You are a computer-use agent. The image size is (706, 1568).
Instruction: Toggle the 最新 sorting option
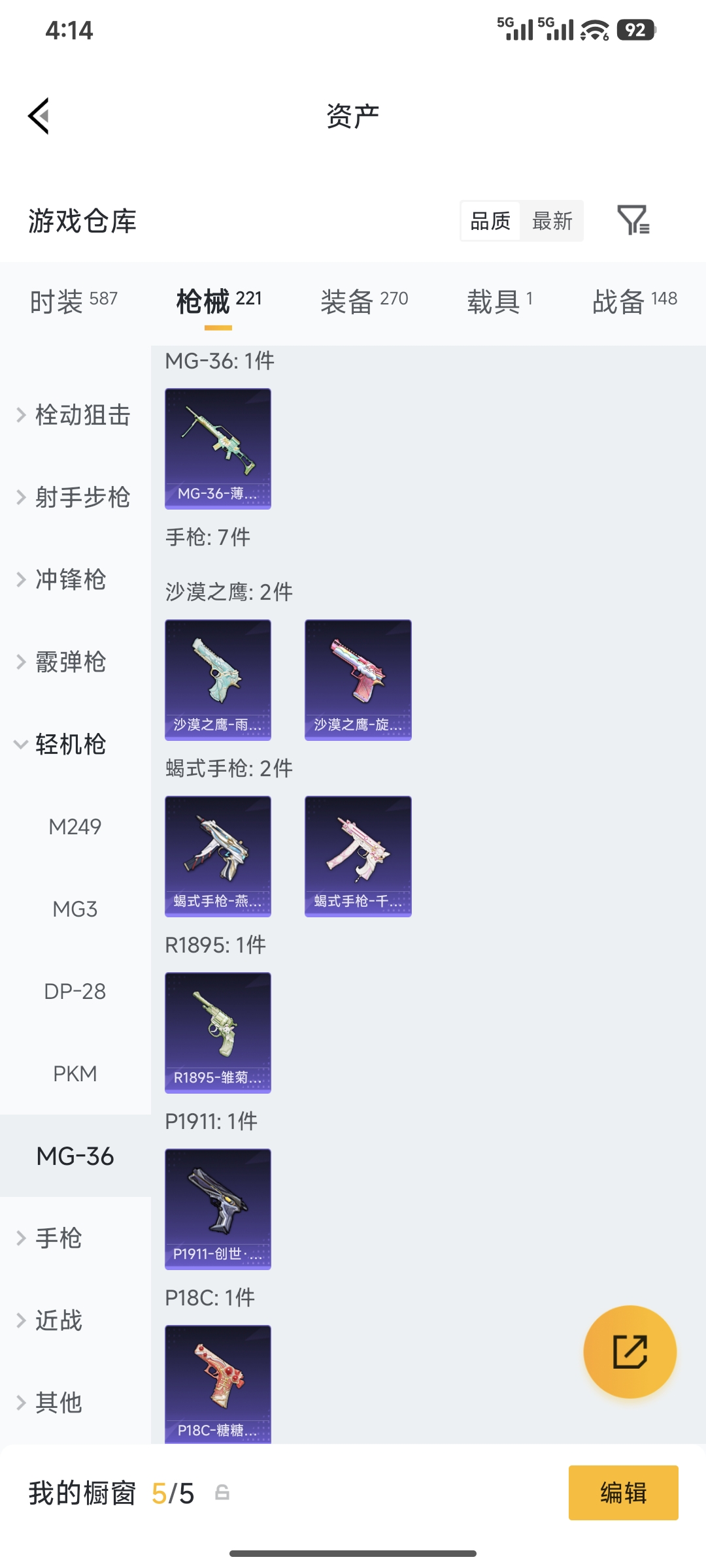(x=552, y=221)
